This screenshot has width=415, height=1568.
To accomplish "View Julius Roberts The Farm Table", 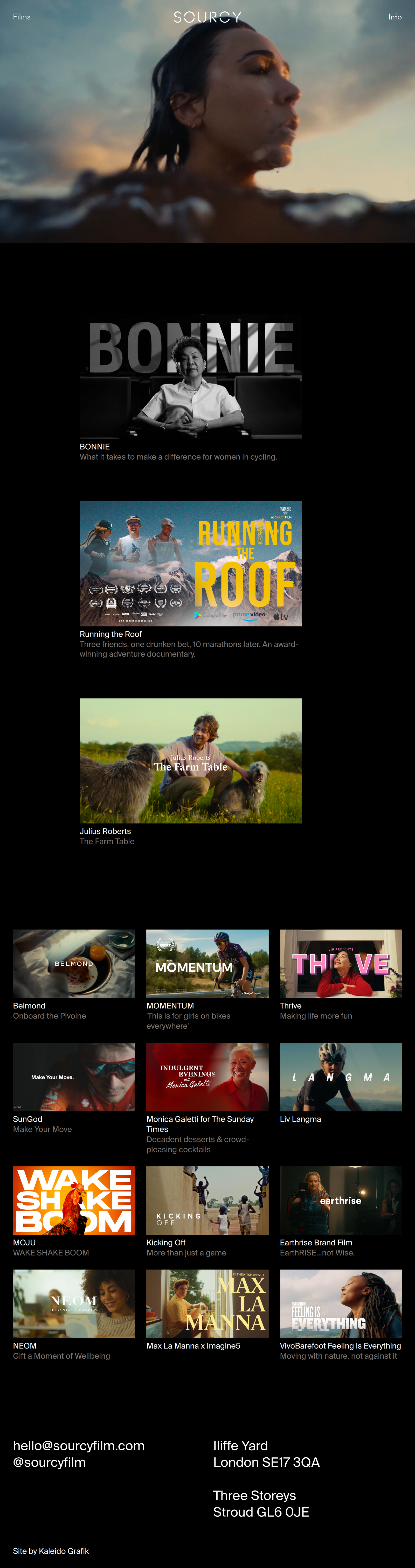I will (191, 761).
